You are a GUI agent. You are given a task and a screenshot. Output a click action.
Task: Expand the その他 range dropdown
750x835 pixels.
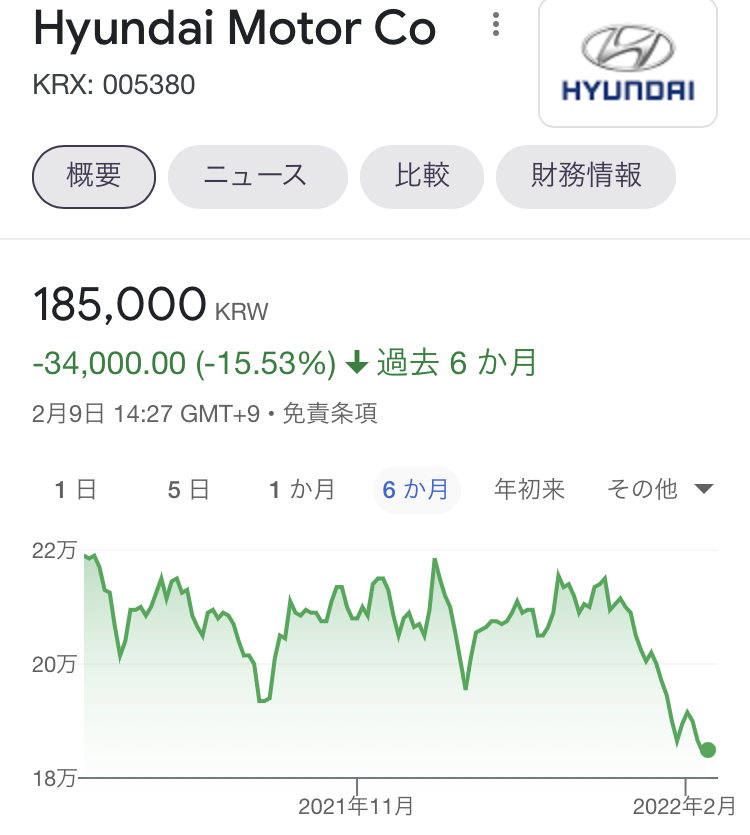coord(660,489)
